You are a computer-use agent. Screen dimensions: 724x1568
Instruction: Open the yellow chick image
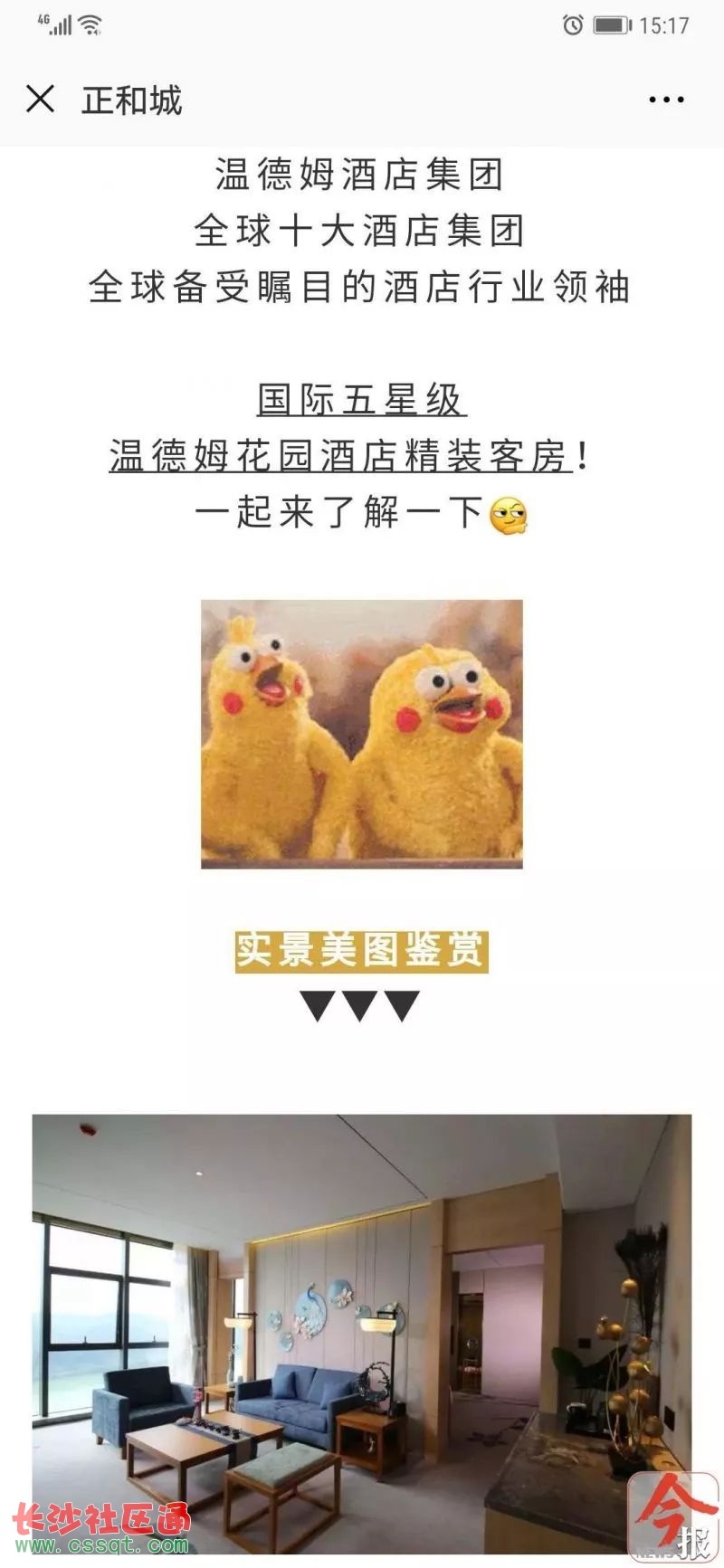click(x=362, y=734)
